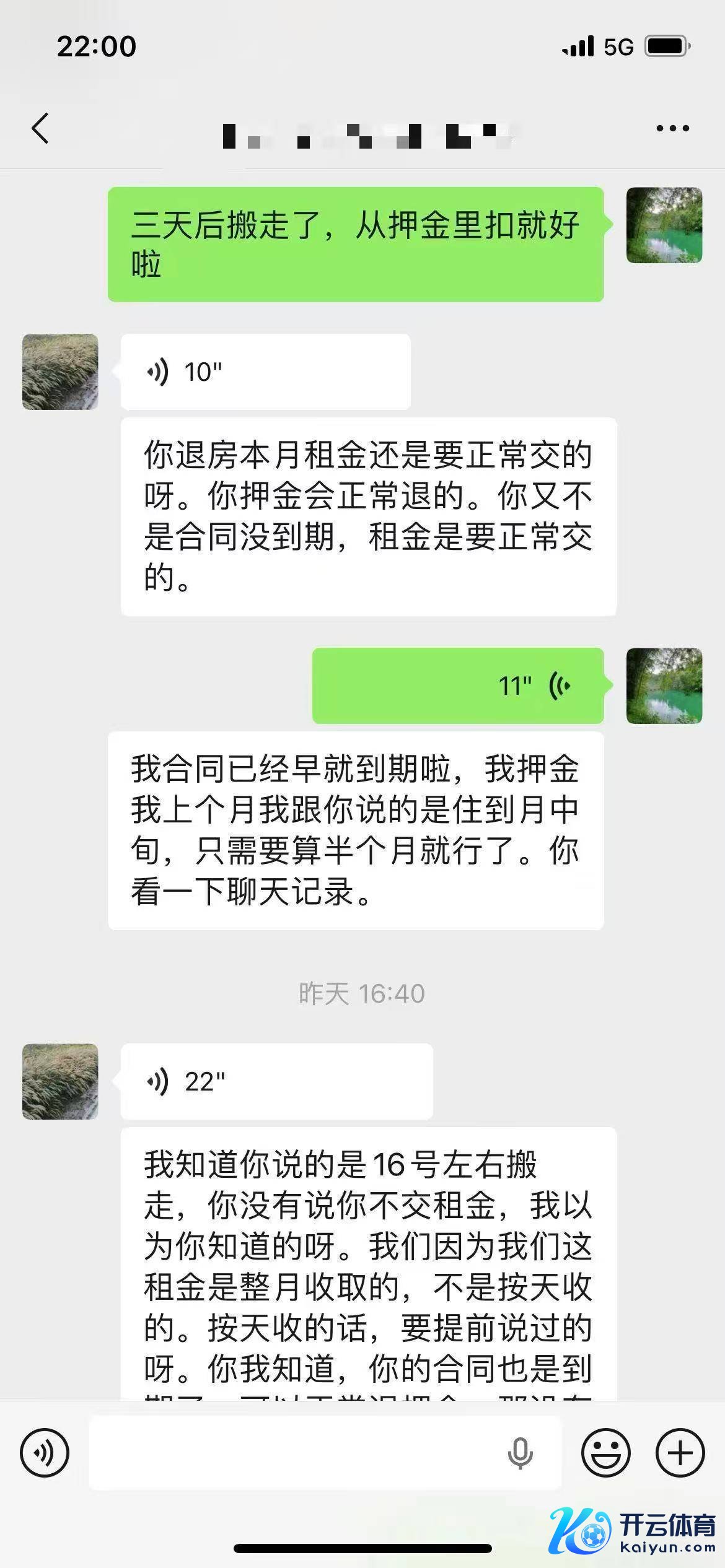The image size is (725, 1568).
Task: Play the 22-second voice message
Action: [276, 1081]
